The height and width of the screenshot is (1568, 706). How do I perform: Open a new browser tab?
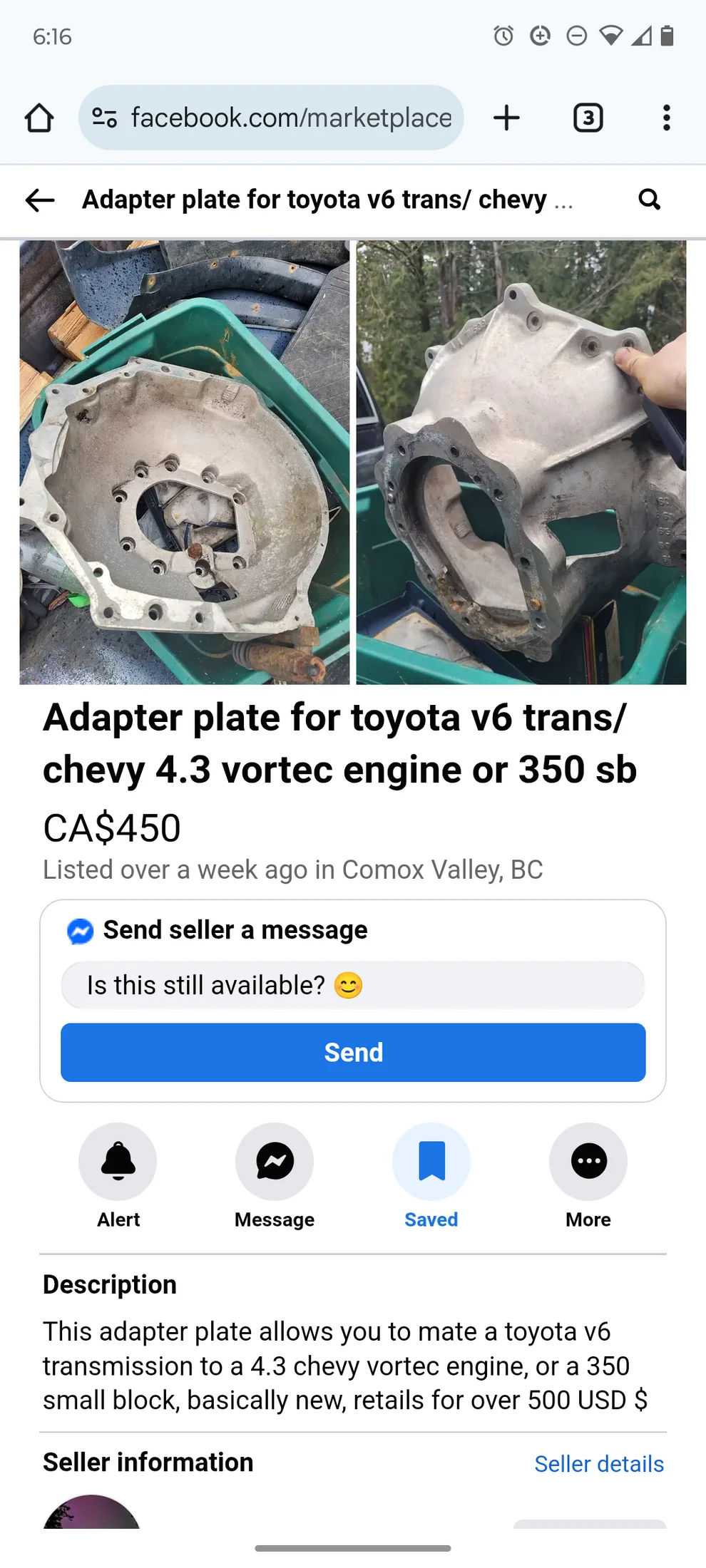[x=506, y=118]
